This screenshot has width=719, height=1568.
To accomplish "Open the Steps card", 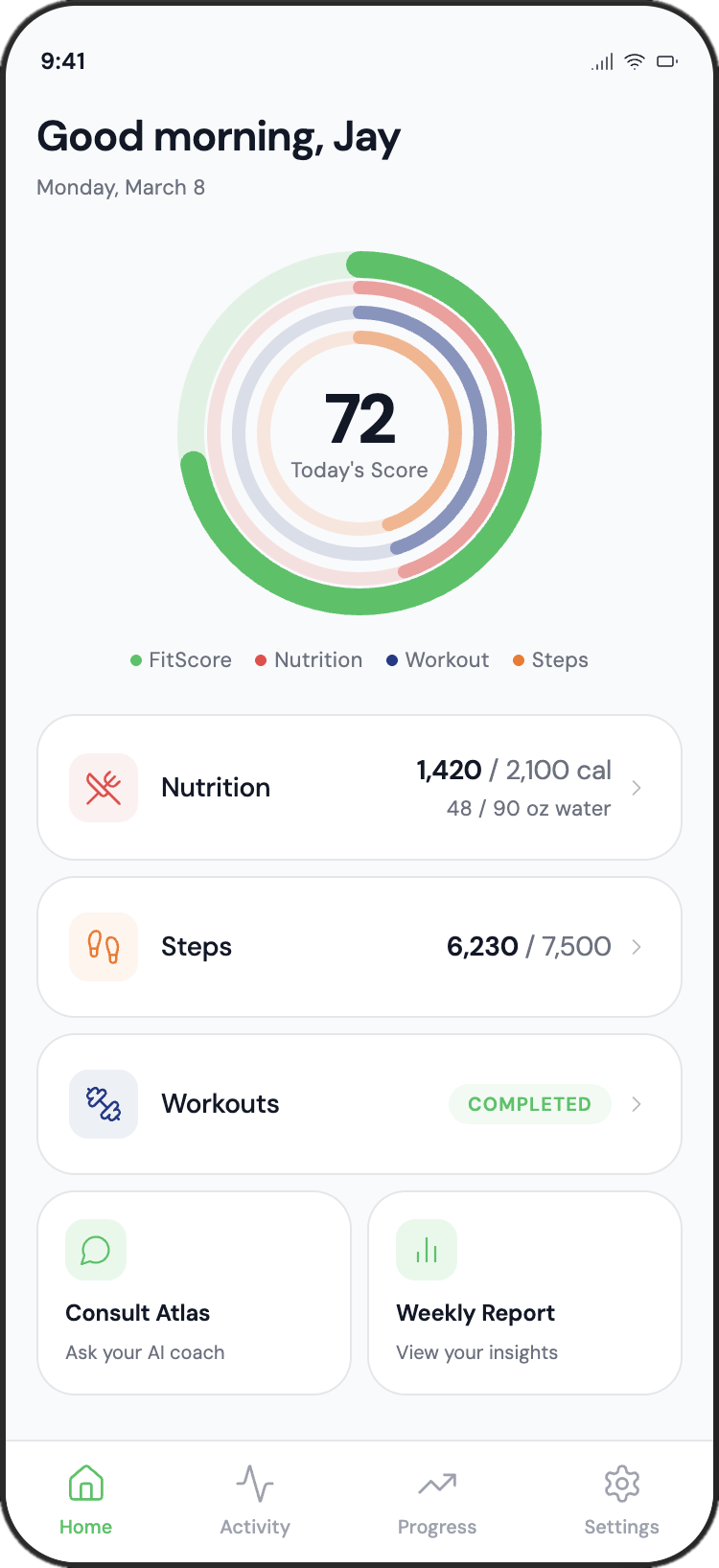I will click(359, 947).
